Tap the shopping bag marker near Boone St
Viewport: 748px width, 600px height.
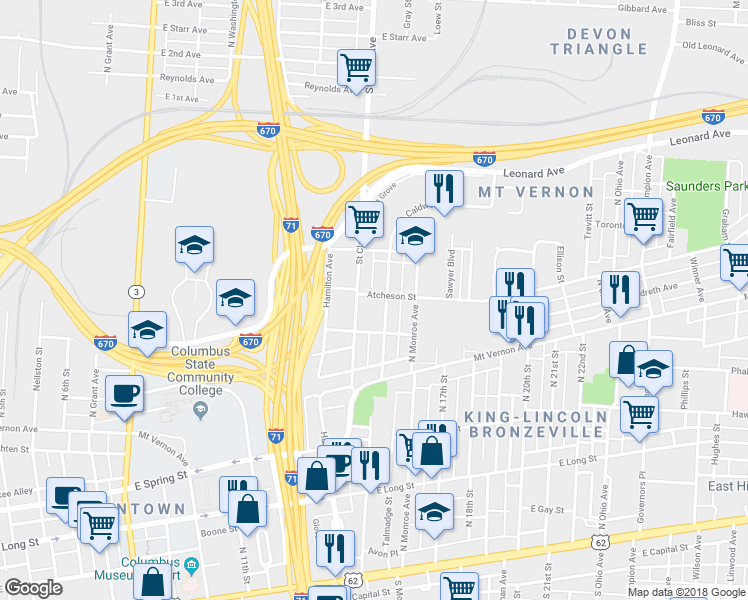[x=247, y=508]
